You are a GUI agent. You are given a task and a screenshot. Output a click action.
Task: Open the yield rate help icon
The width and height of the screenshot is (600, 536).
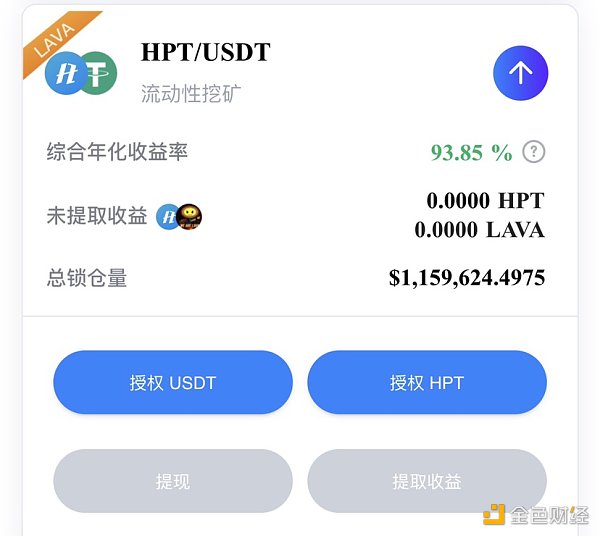click(535, 152)
